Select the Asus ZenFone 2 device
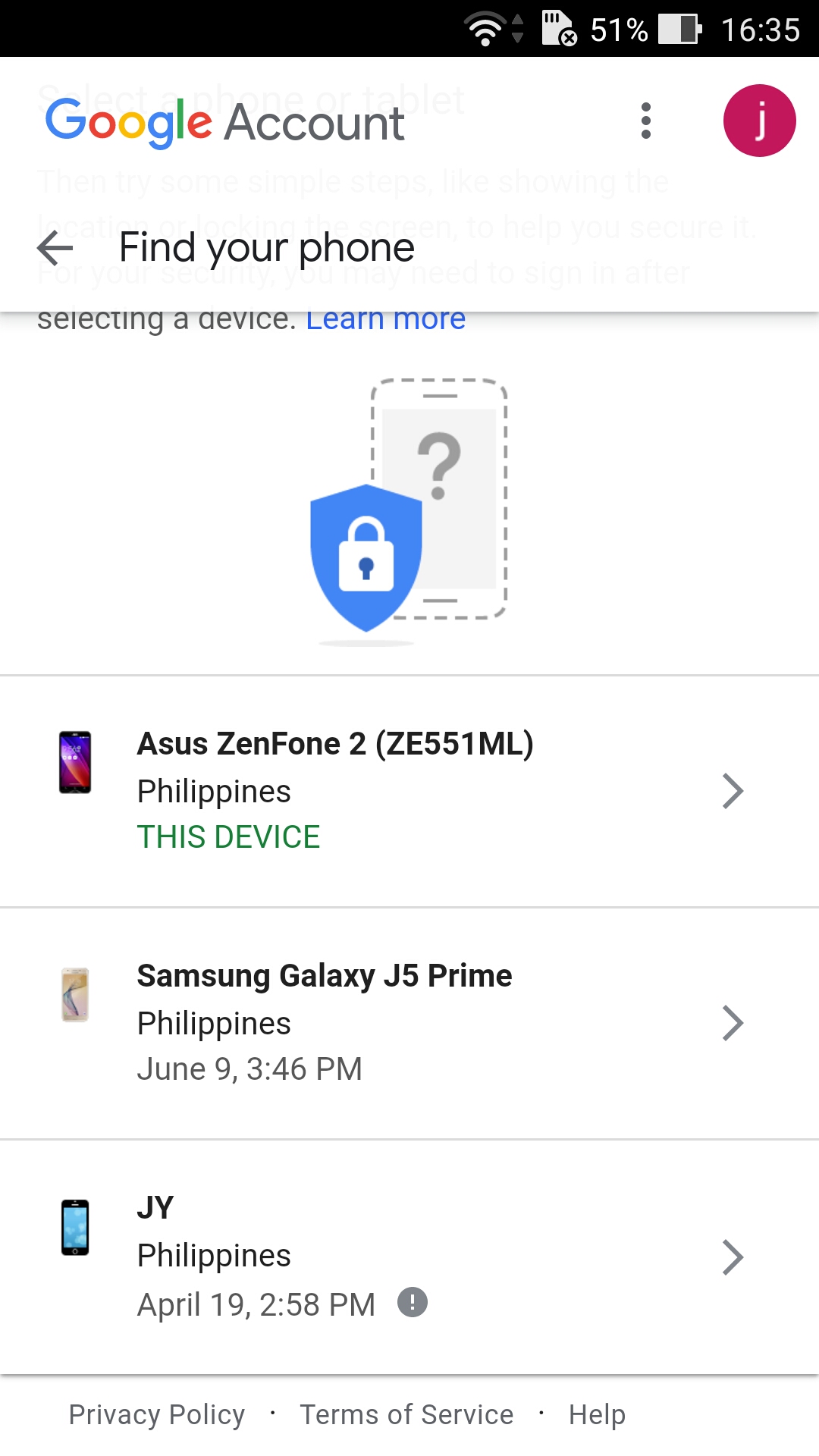This screenshot has width=819, height=1456. 409,791
